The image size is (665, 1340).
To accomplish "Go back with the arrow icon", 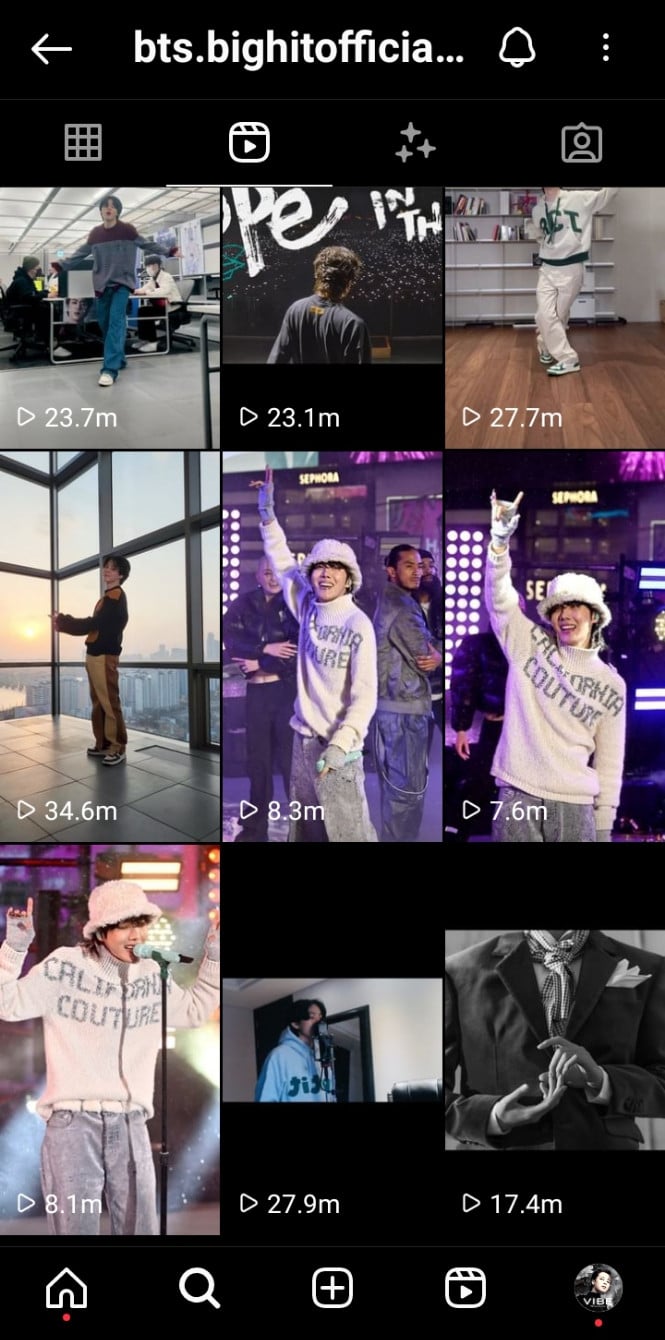I will (51, 48).
